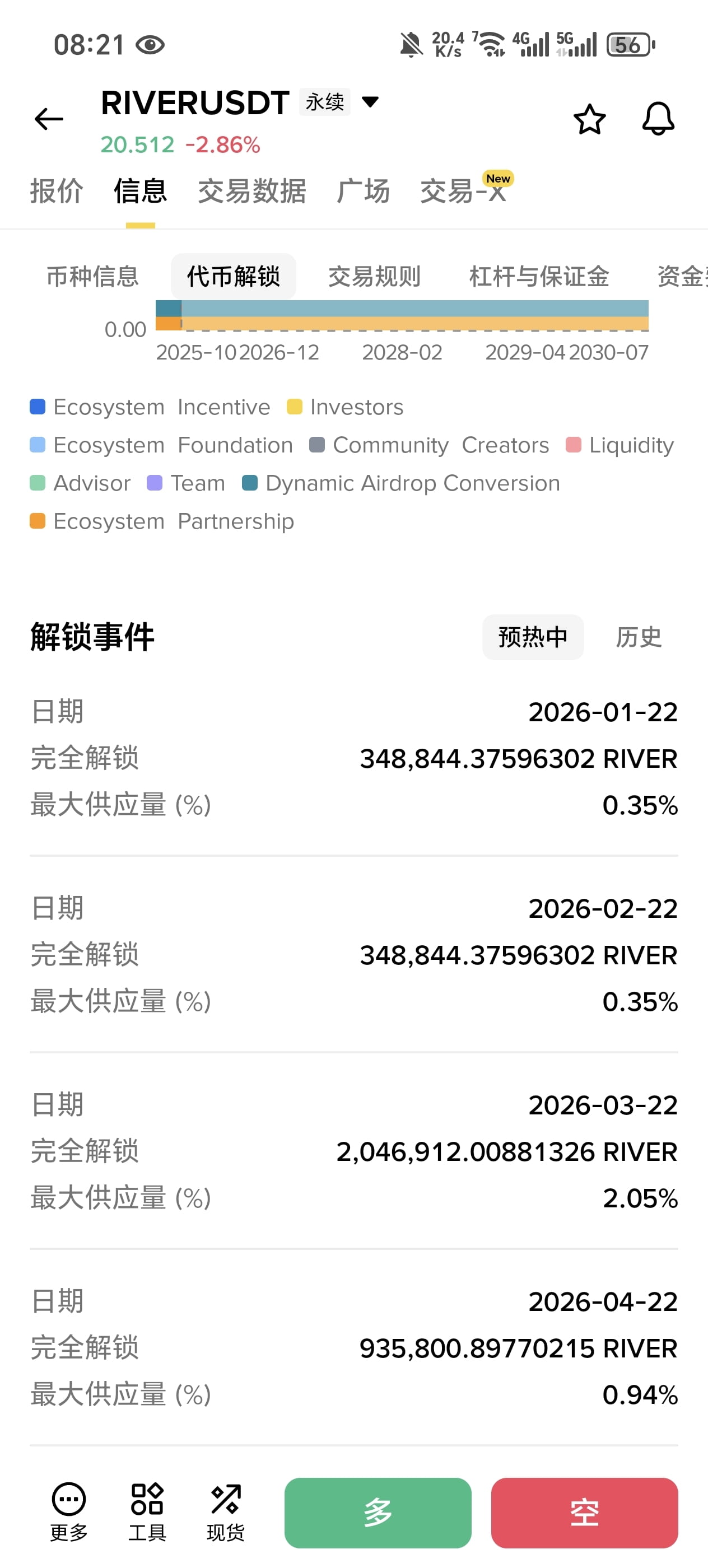Show the 历史 unlock events

[639, 637]
